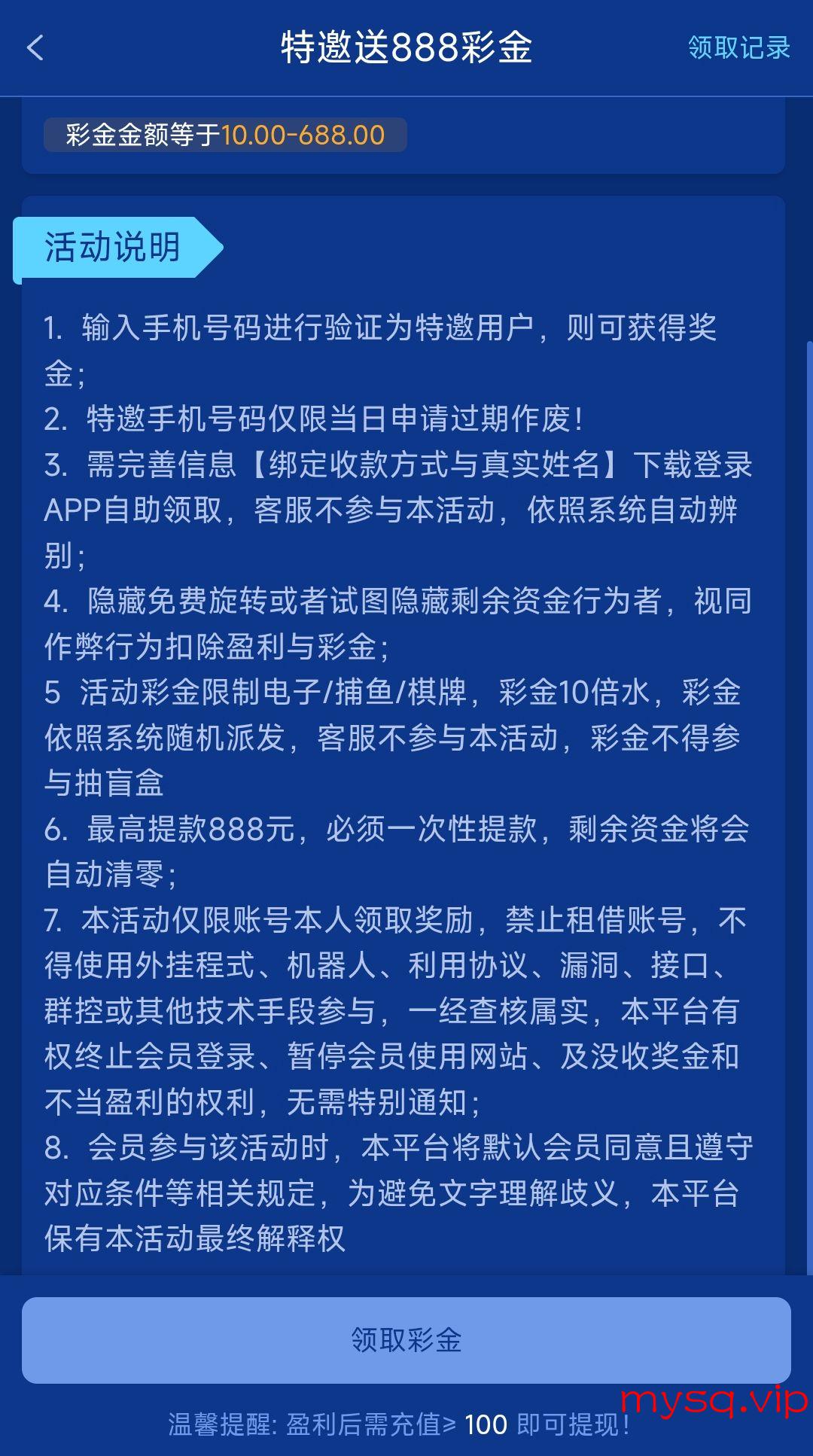Open 领取记录 claim records
Viewport: 813px width, 1456px height.
(x=738, y=48)
